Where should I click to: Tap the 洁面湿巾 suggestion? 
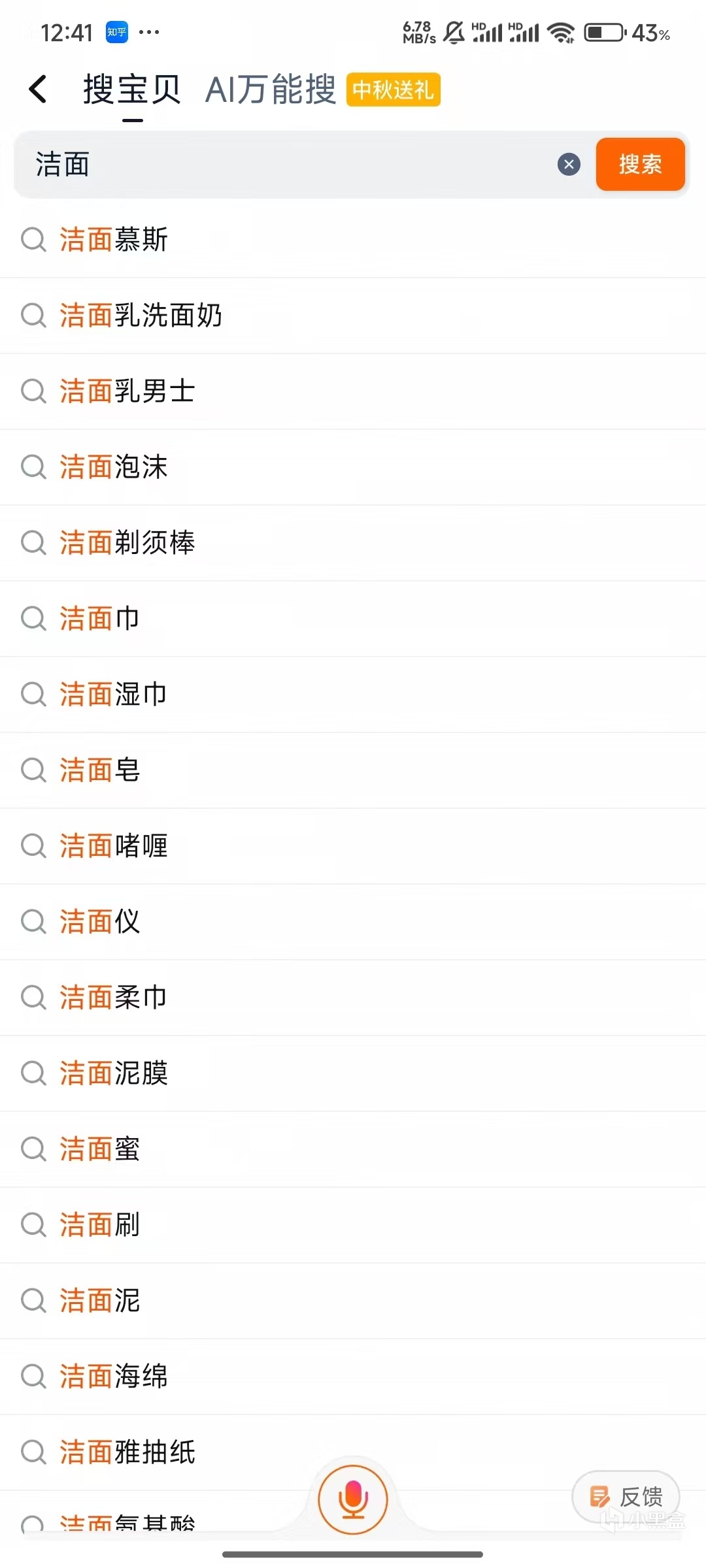coord(114,694)
